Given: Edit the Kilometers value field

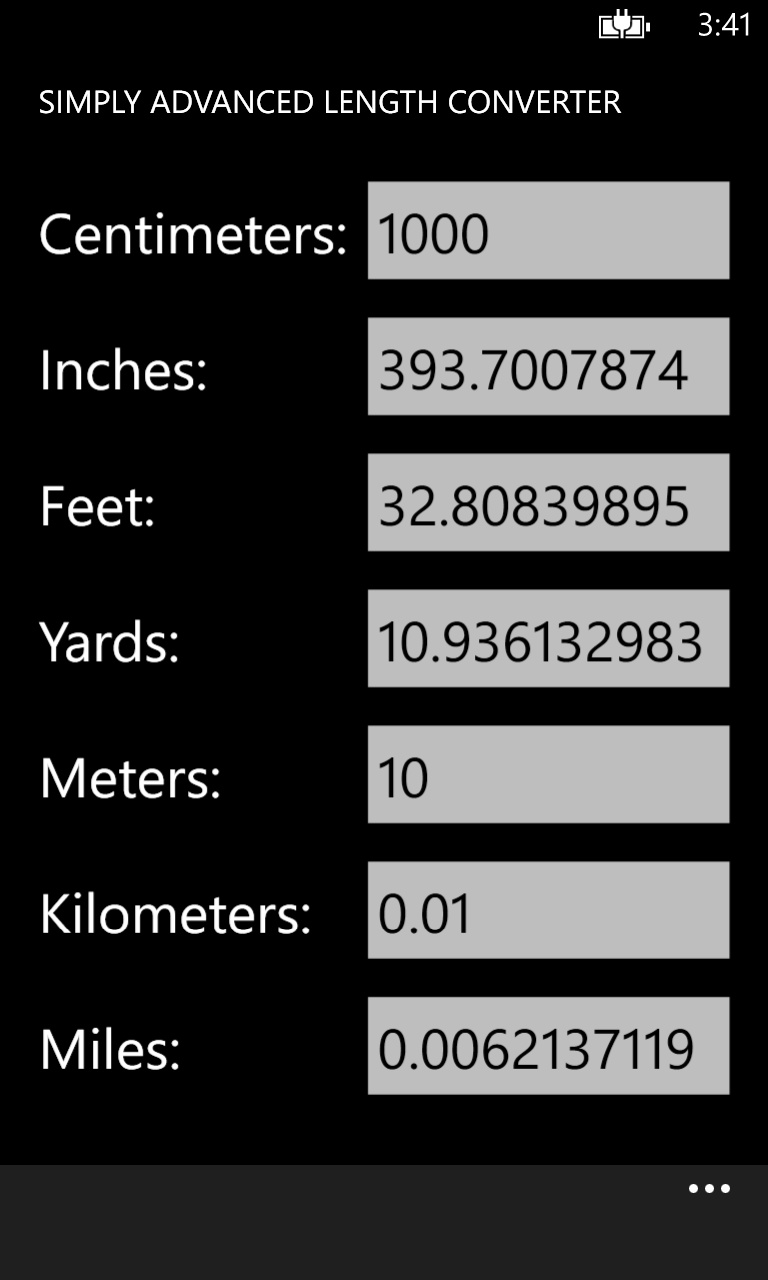Looking at the screenshot, I should [x=548, y=910].
